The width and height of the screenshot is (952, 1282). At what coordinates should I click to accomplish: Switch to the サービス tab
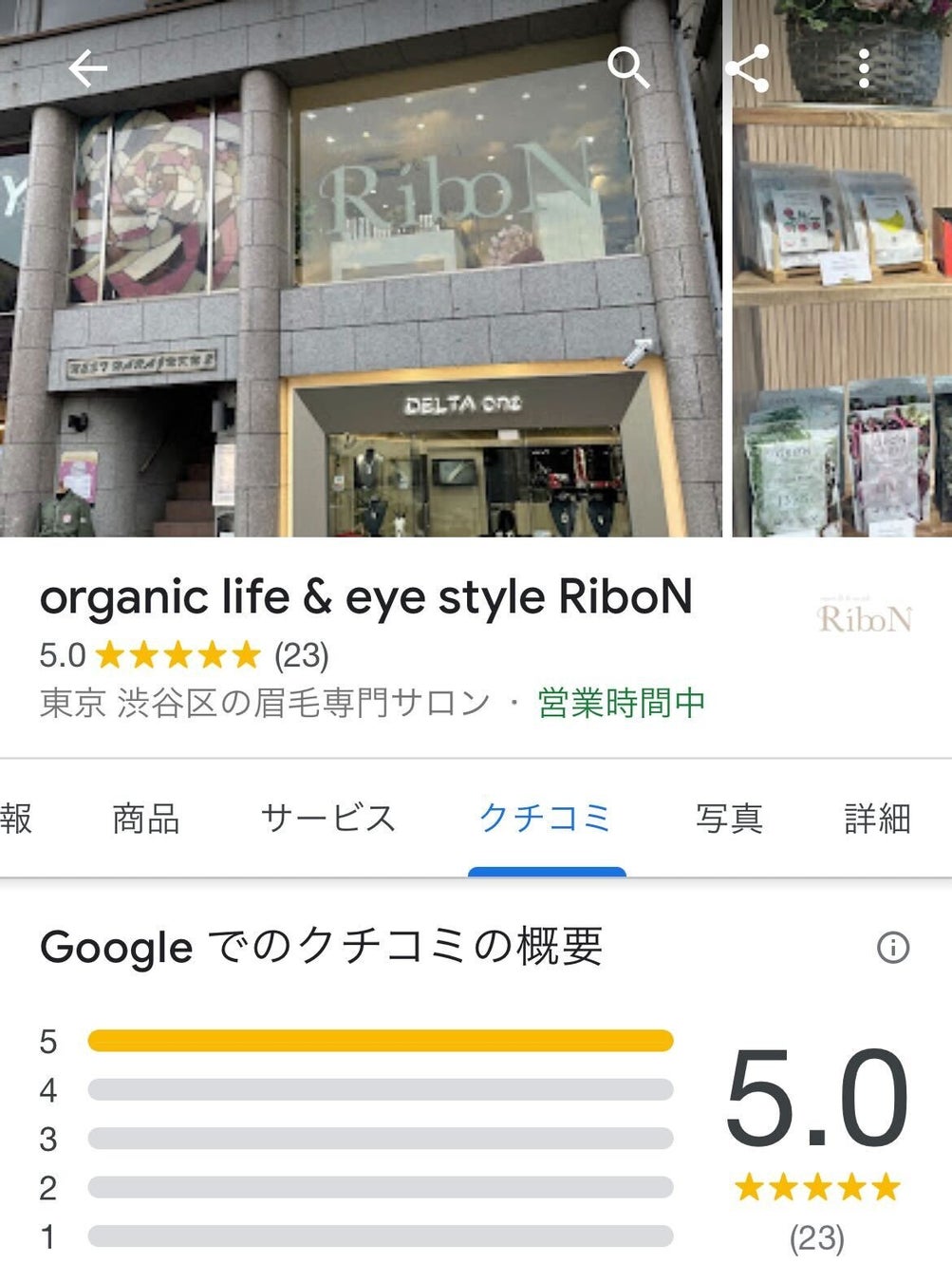click(x=328, y=819)
